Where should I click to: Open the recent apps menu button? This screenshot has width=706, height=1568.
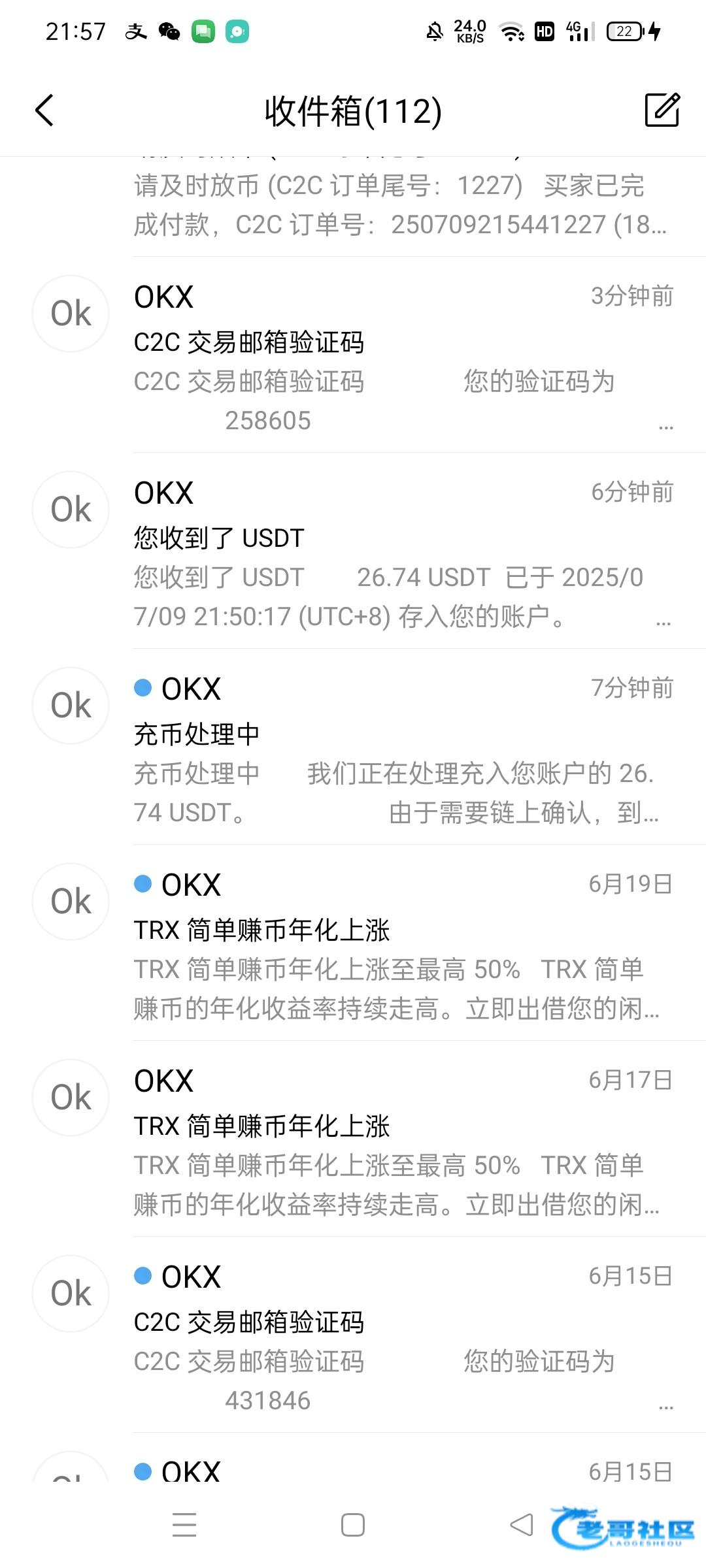point(184,1525)
